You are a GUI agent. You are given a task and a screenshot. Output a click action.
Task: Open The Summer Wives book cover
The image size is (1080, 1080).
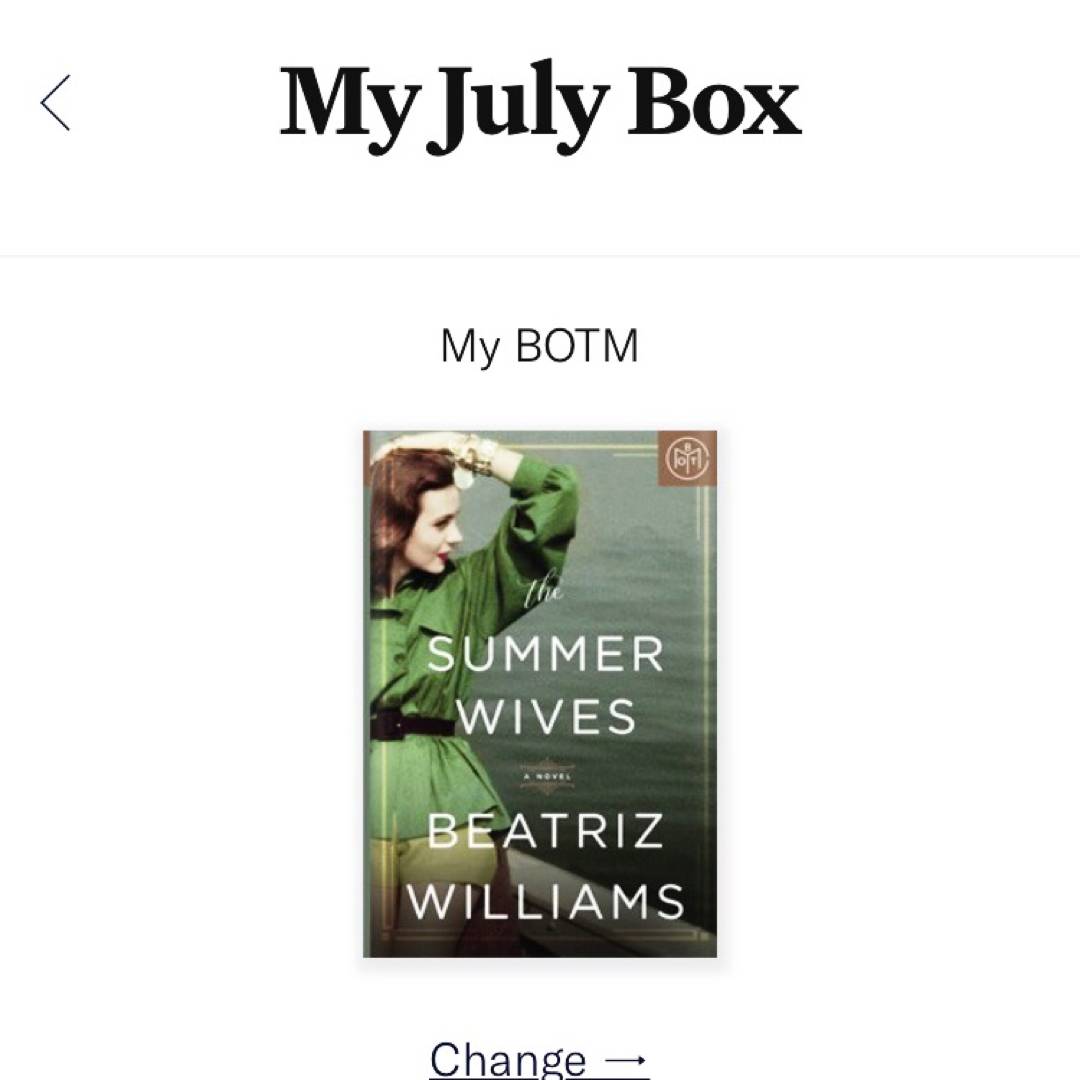(x=540, y=693)
